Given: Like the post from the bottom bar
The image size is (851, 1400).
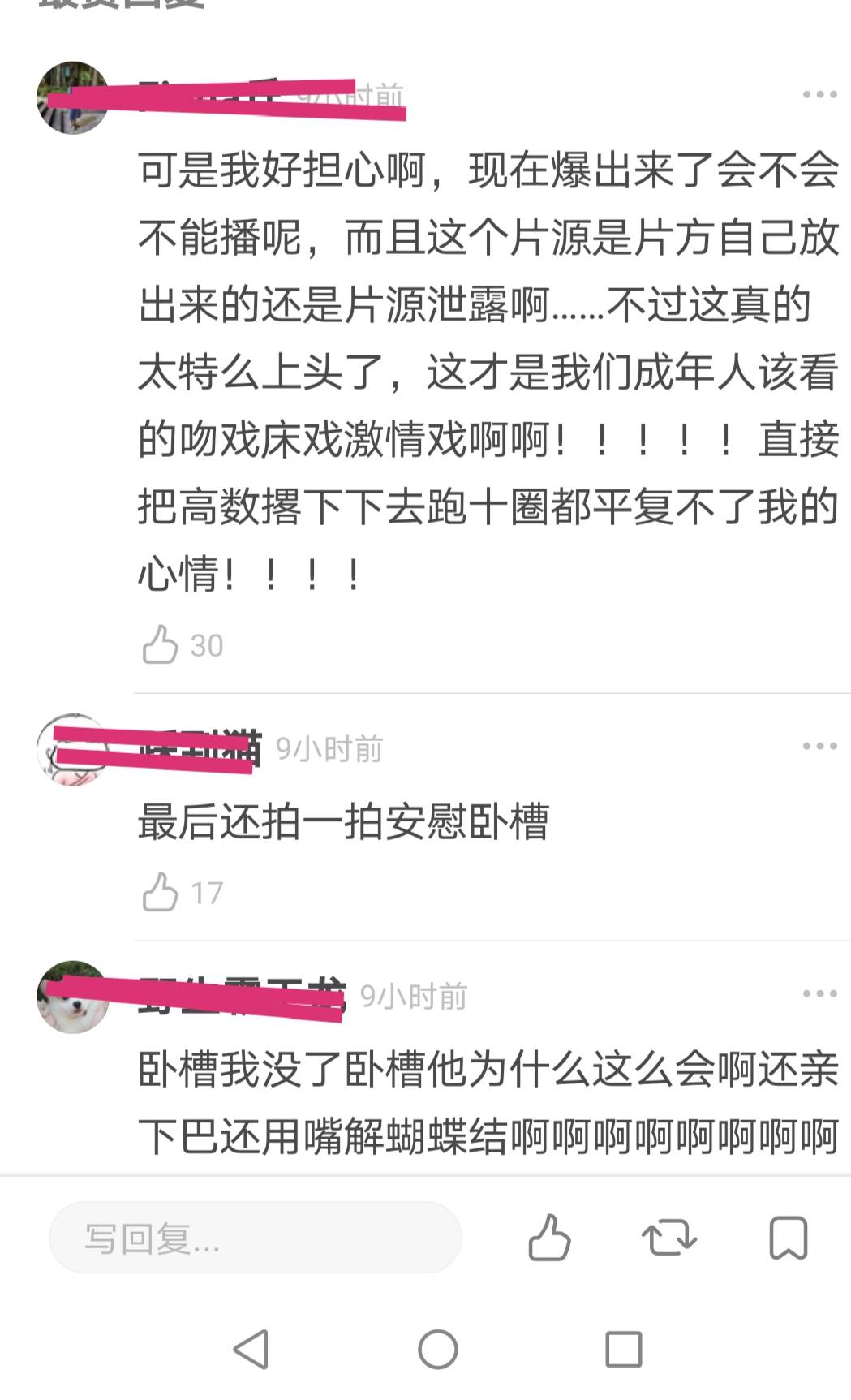Looking at the screenshot, I should tap(549, 1238).
